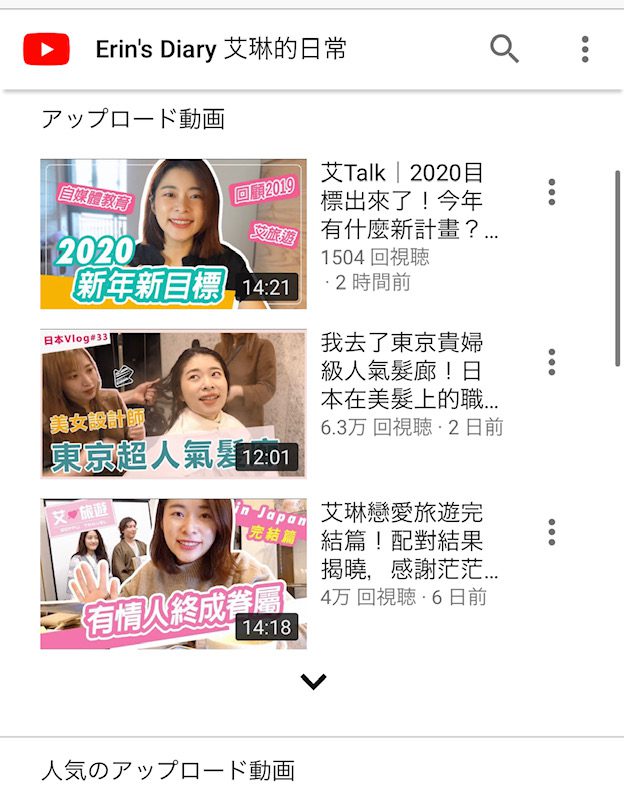Open the channel overflow menu in the header
Image resolution: width=624 pixels, height=790 pixels.
[x=585, y=49]
